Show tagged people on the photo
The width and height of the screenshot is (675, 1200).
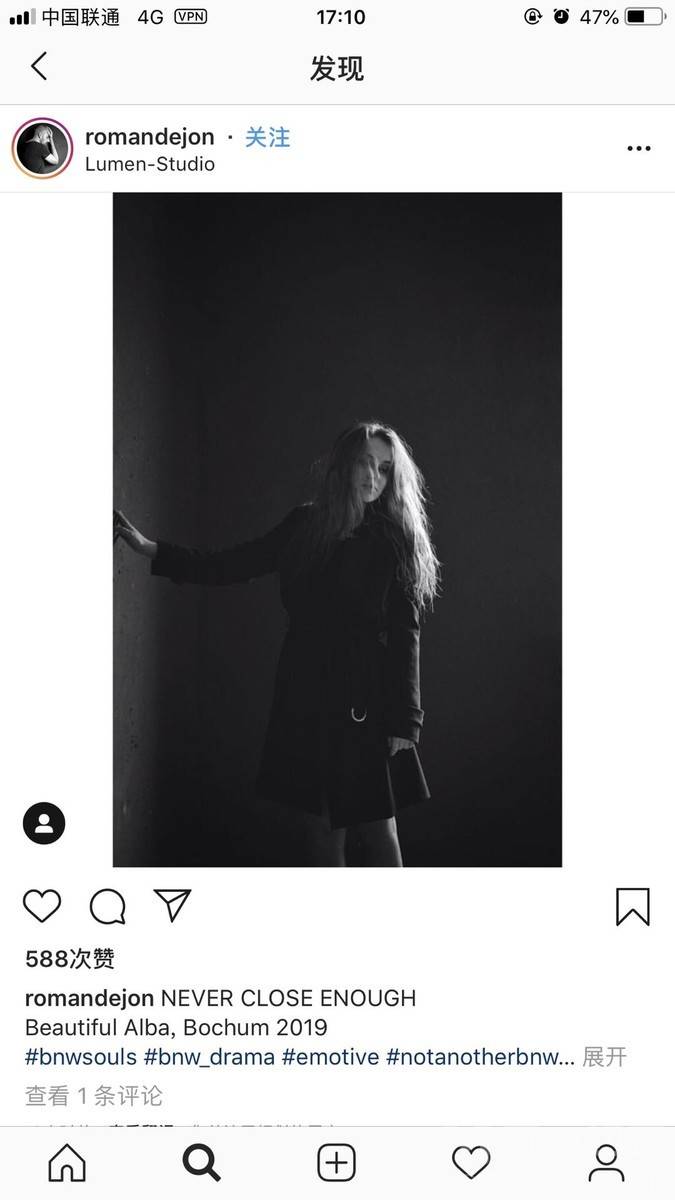pos(44,823)
